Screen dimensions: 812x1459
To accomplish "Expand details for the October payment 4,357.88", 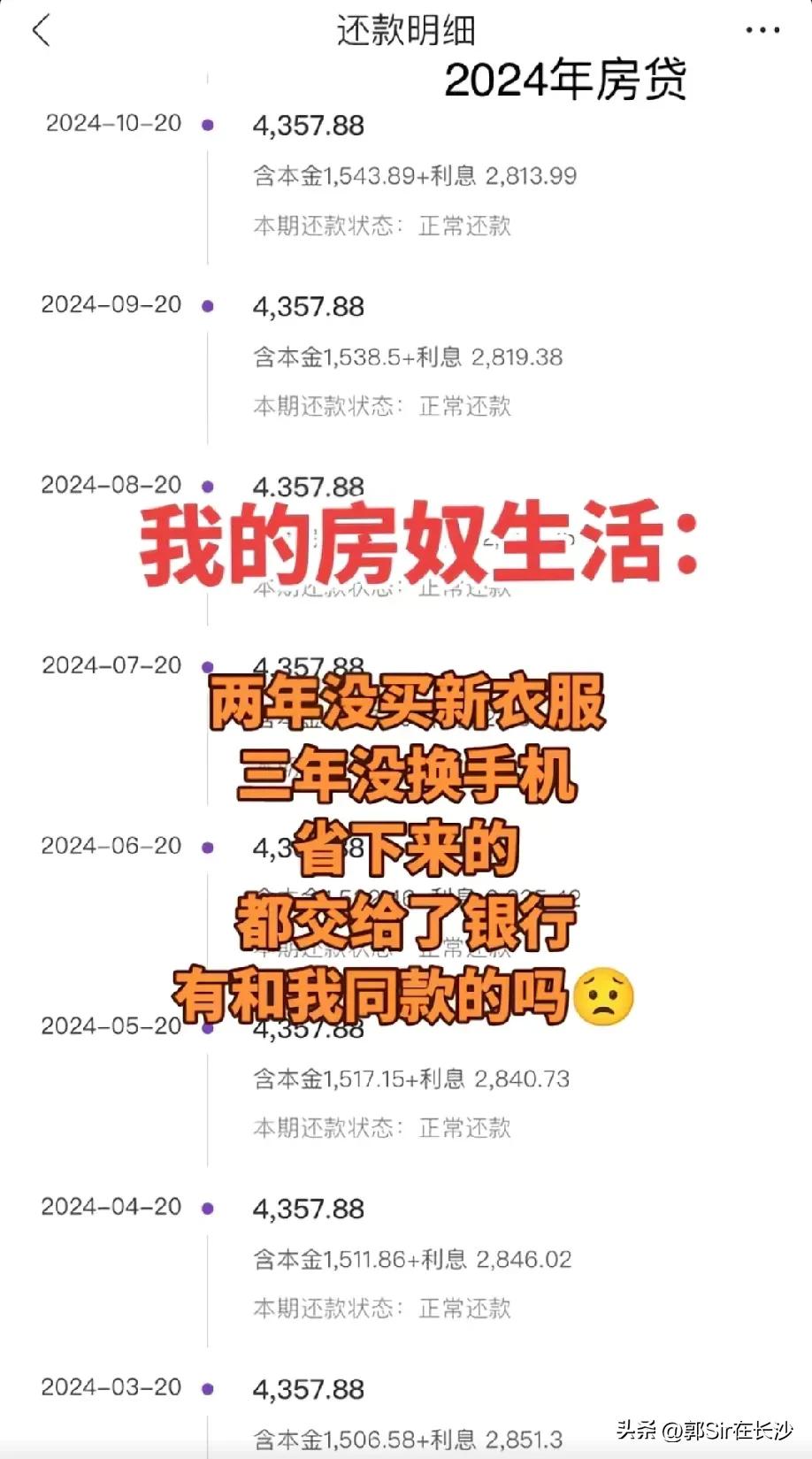I will [x=308, y=127].
